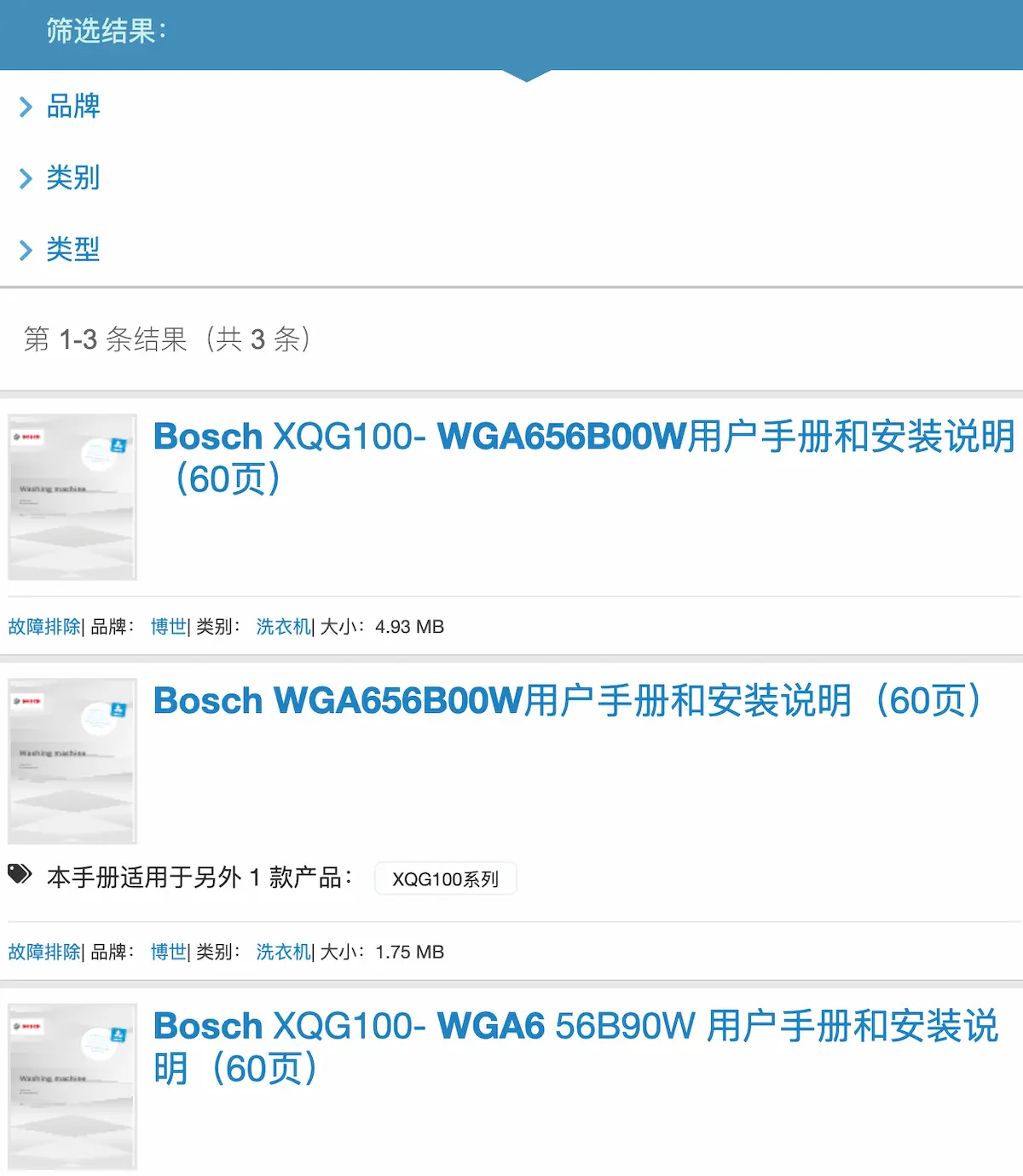Expand the 品牌 filter
This screenshot has width=1023, height=1176.
tap(72, 107)
